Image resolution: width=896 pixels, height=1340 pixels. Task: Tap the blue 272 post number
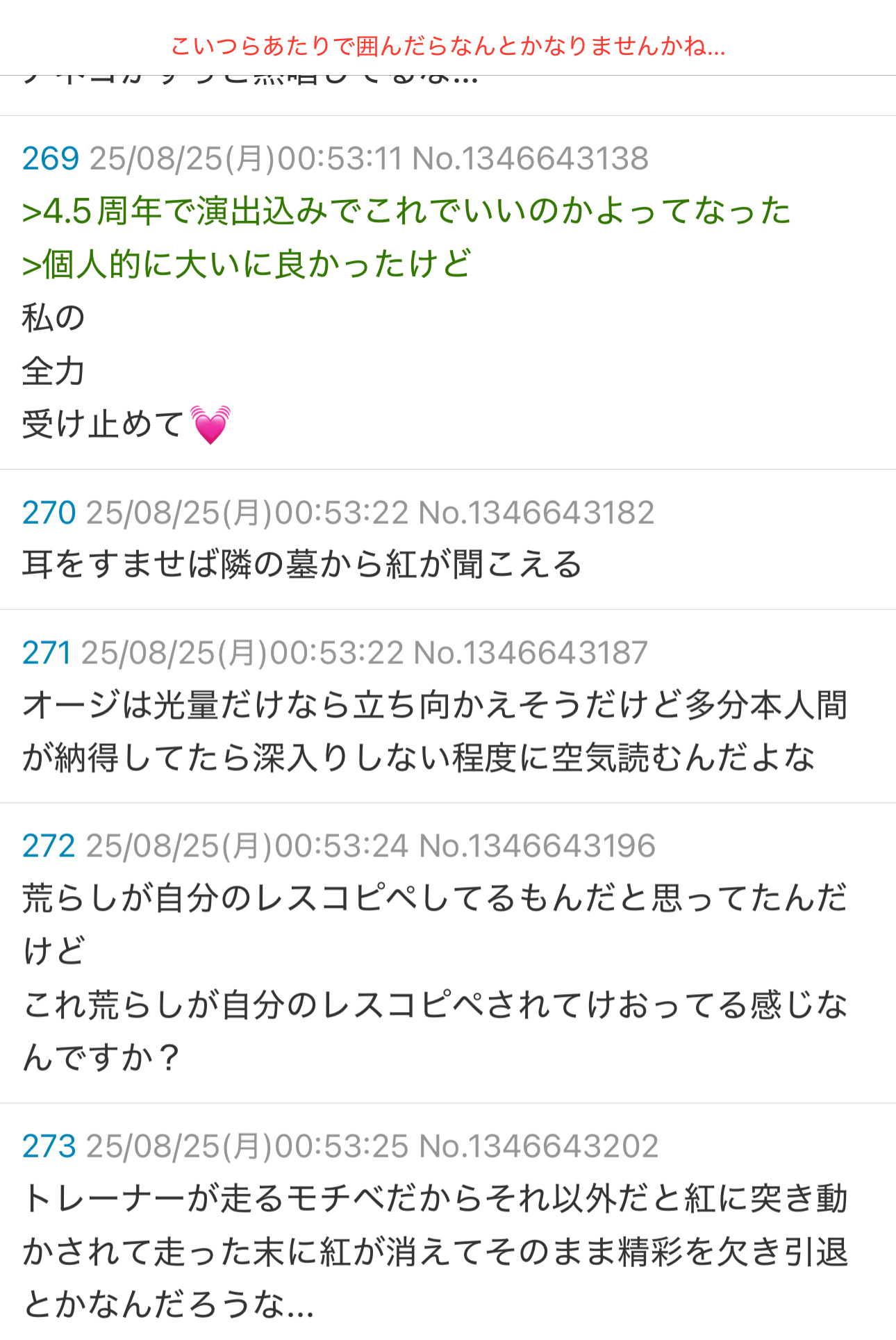(49, 847)
